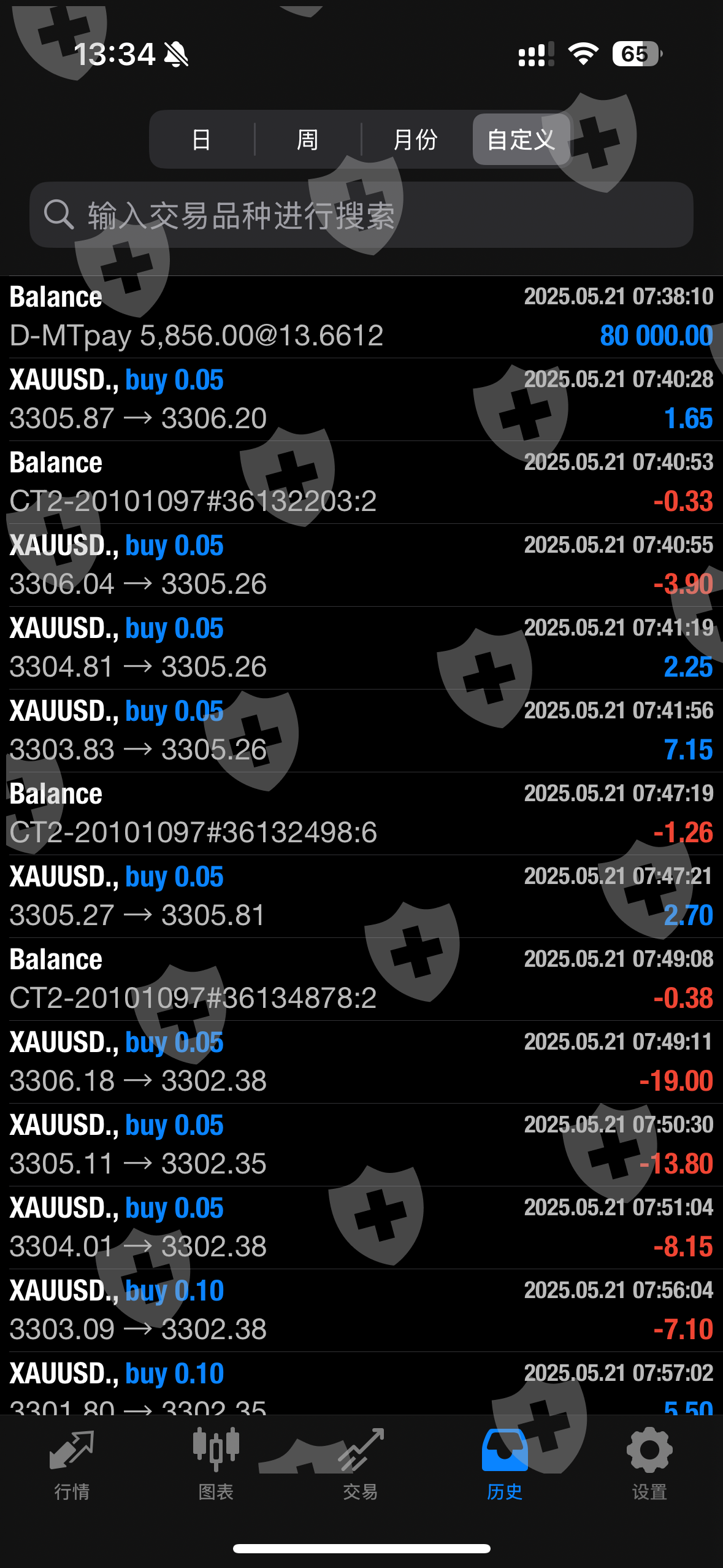723x1568 pixels.
Task: Open the balance entry dated 07:49:08
Action: point(361,979)
